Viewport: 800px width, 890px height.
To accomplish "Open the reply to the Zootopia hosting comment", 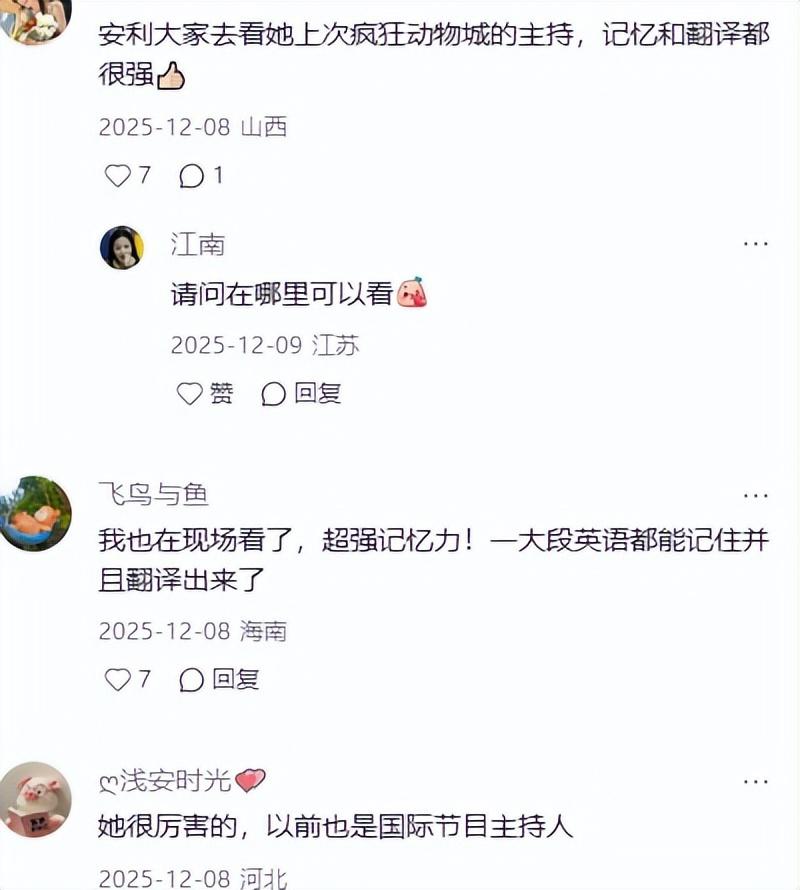I will (x=192, y=176).
